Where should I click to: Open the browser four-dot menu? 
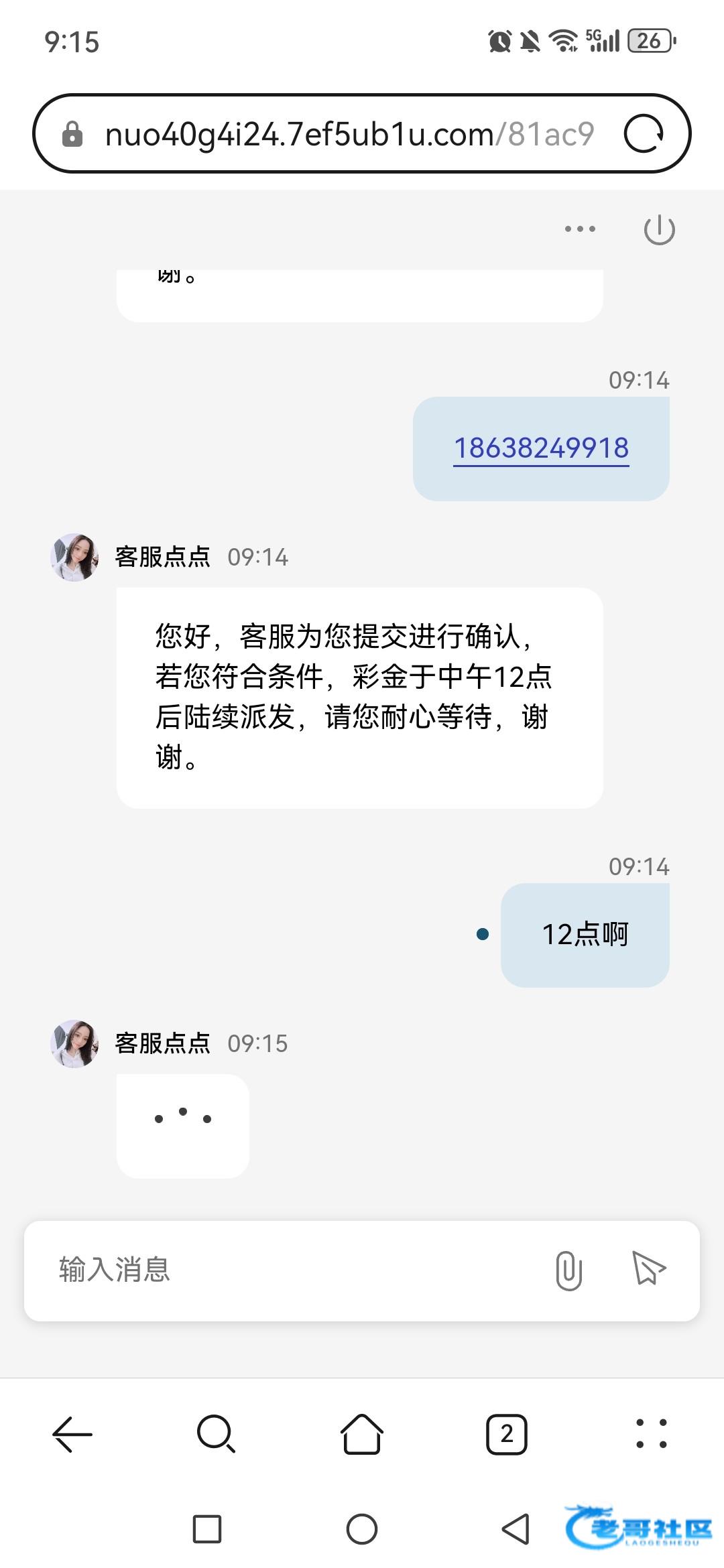click(x=651, y=1434)
